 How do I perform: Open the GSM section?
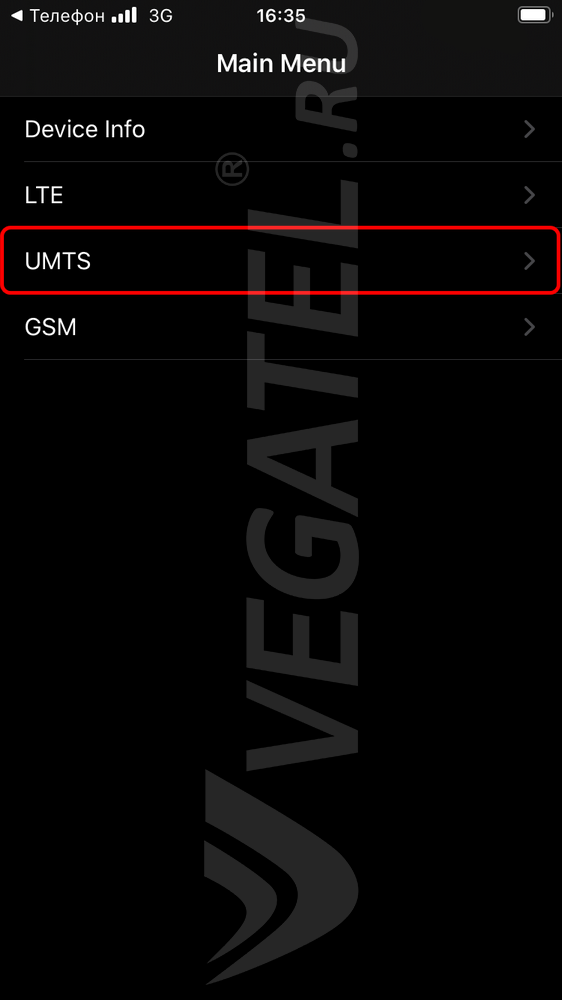click(x=281, y=327)
